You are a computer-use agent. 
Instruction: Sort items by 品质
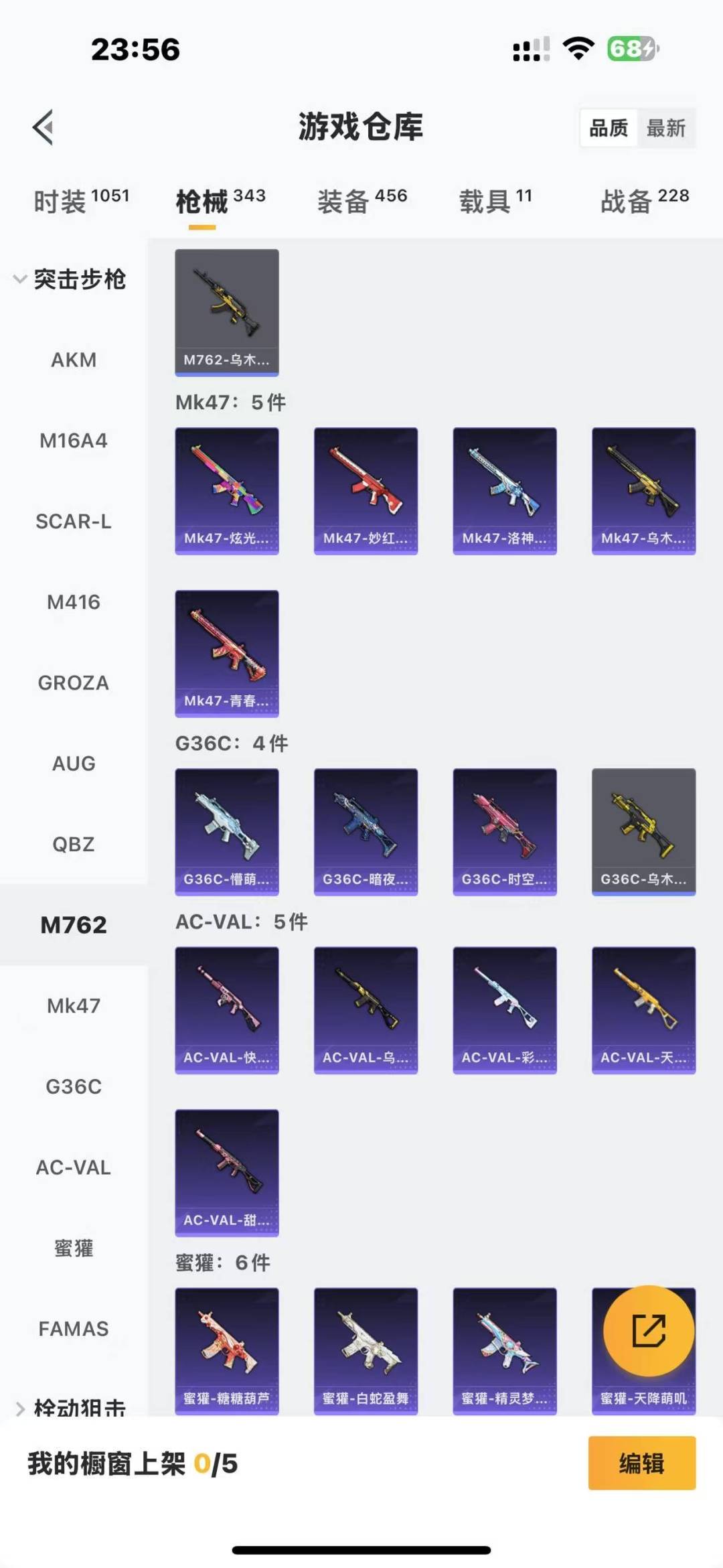click(x=609, y=127)
